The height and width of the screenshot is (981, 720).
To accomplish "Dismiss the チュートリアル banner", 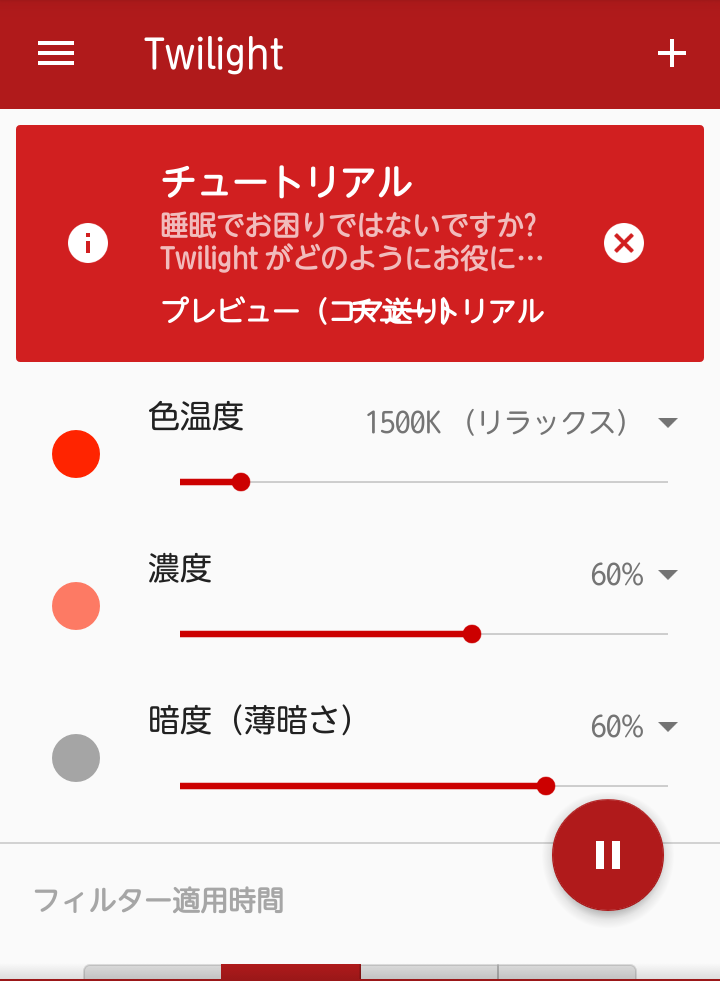I will point(624,243).
